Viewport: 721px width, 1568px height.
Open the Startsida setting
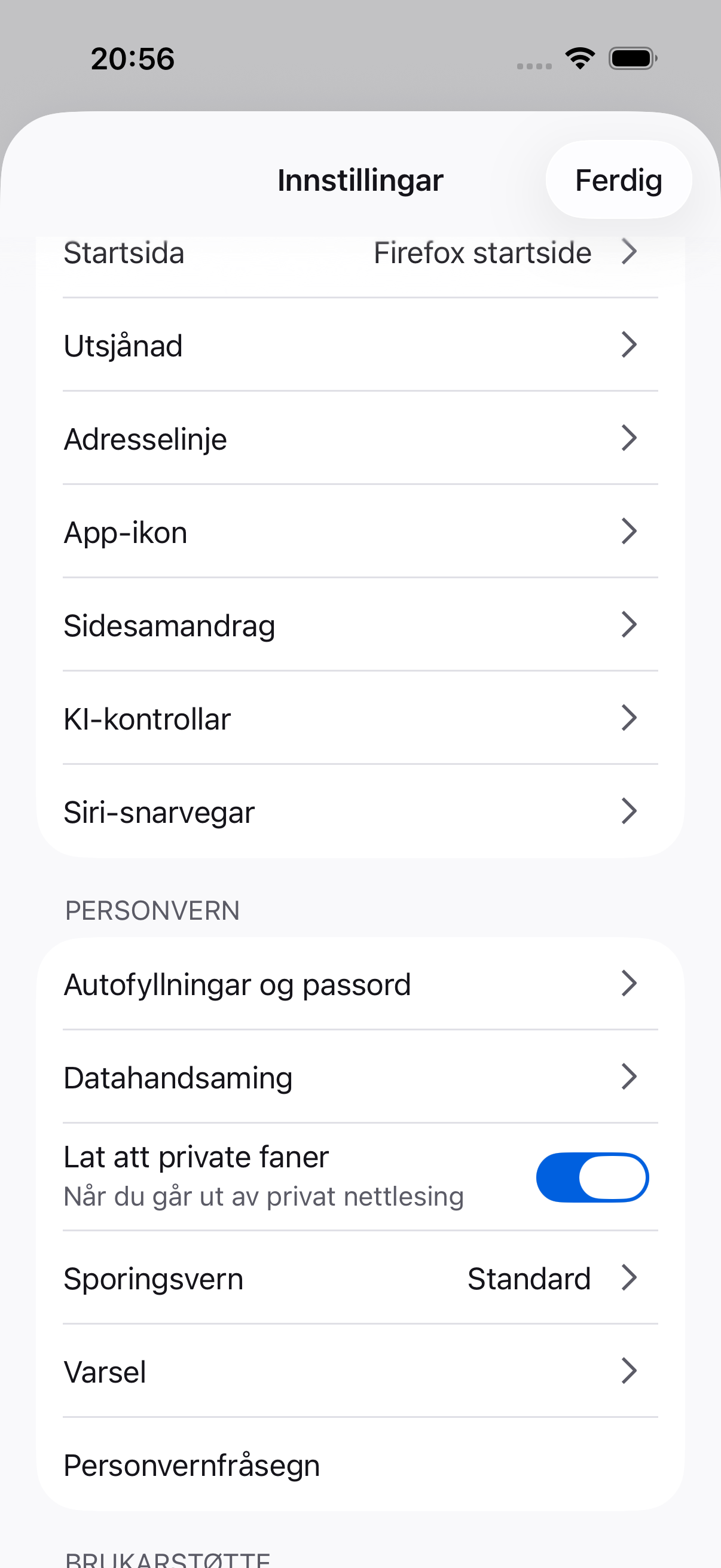(360, 252)
